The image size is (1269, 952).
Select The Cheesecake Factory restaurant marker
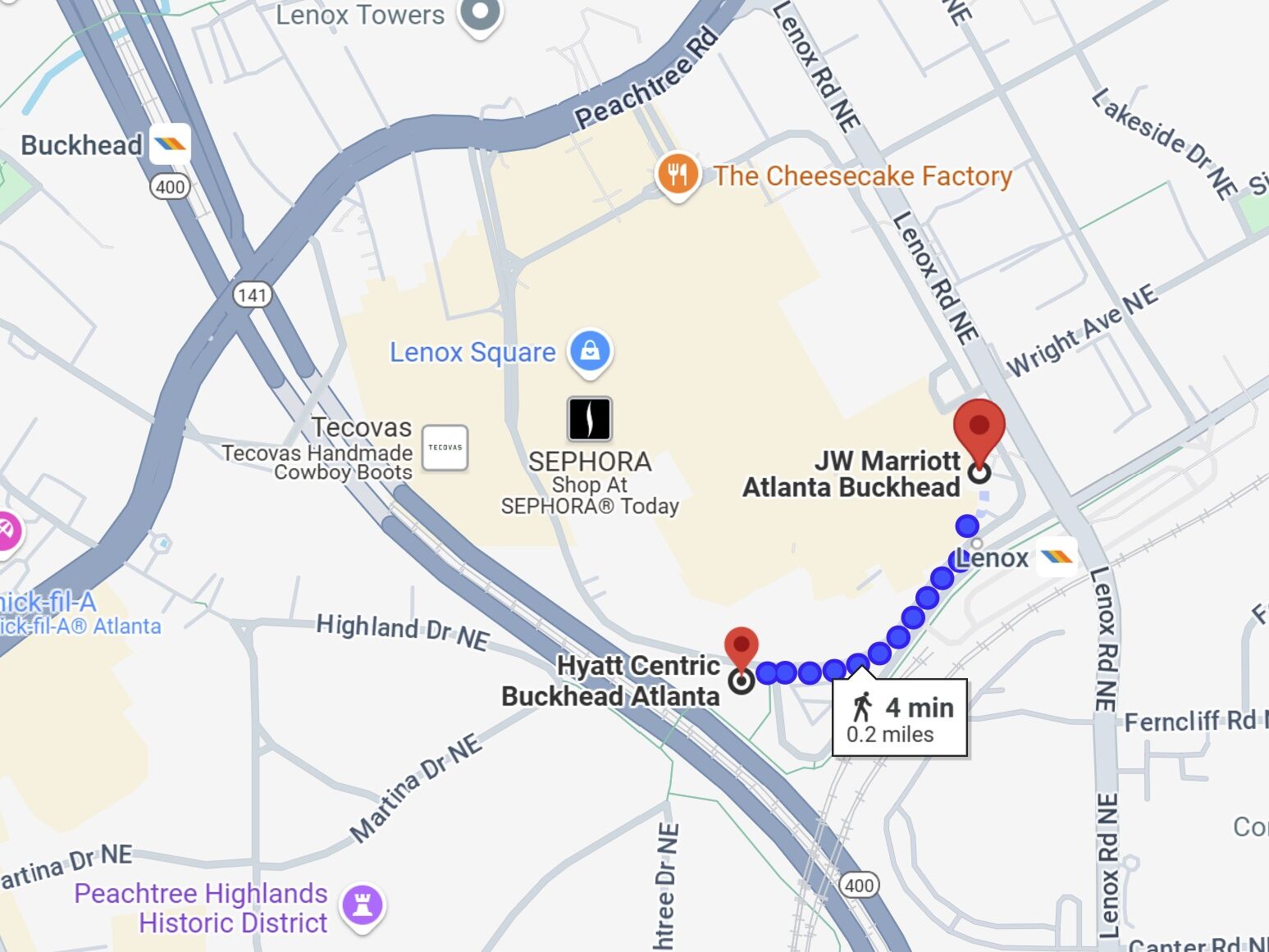pyautogui.click(x=677, y=175)
